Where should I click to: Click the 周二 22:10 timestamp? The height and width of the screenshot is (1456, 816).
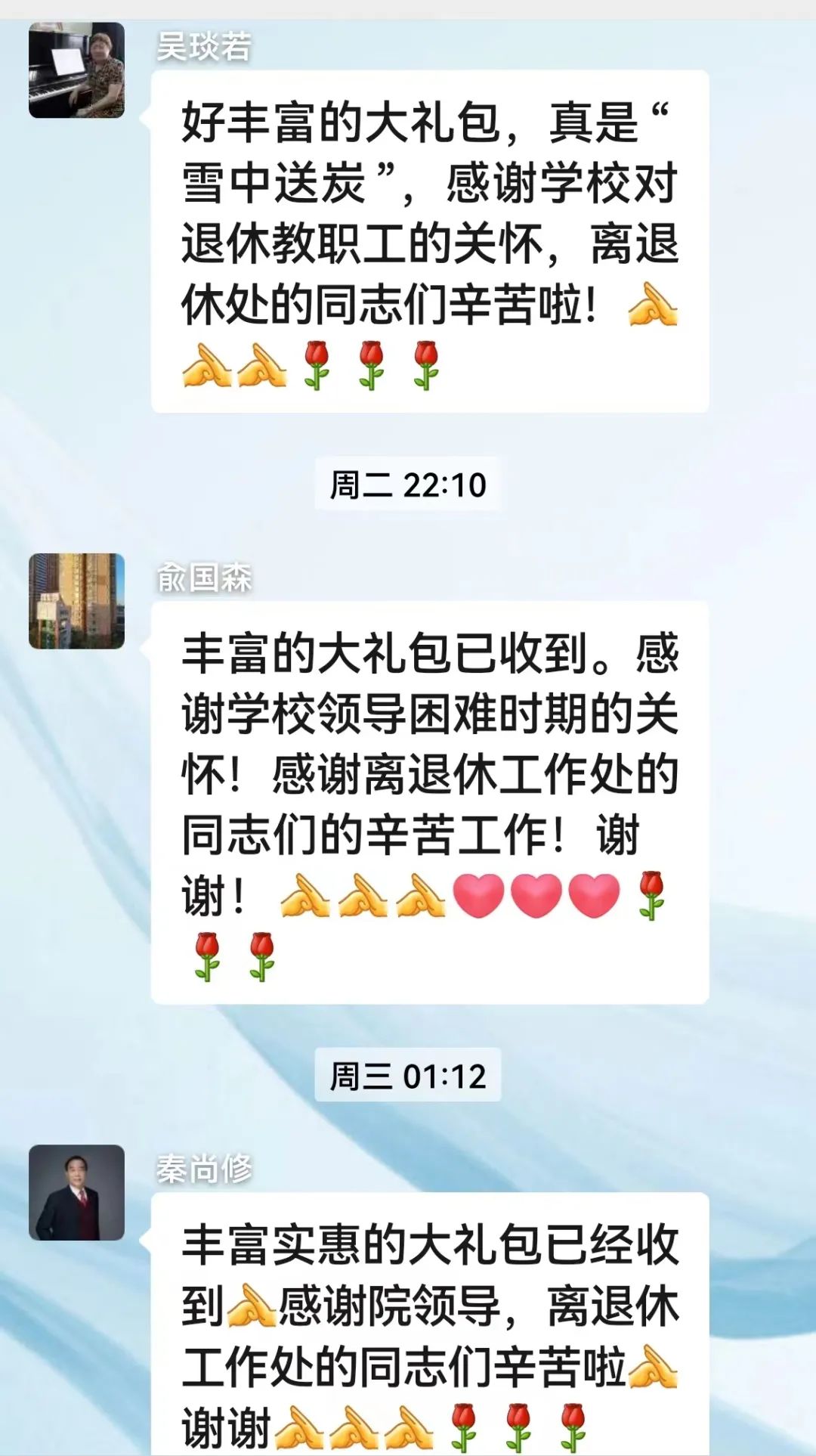(408, 484)
